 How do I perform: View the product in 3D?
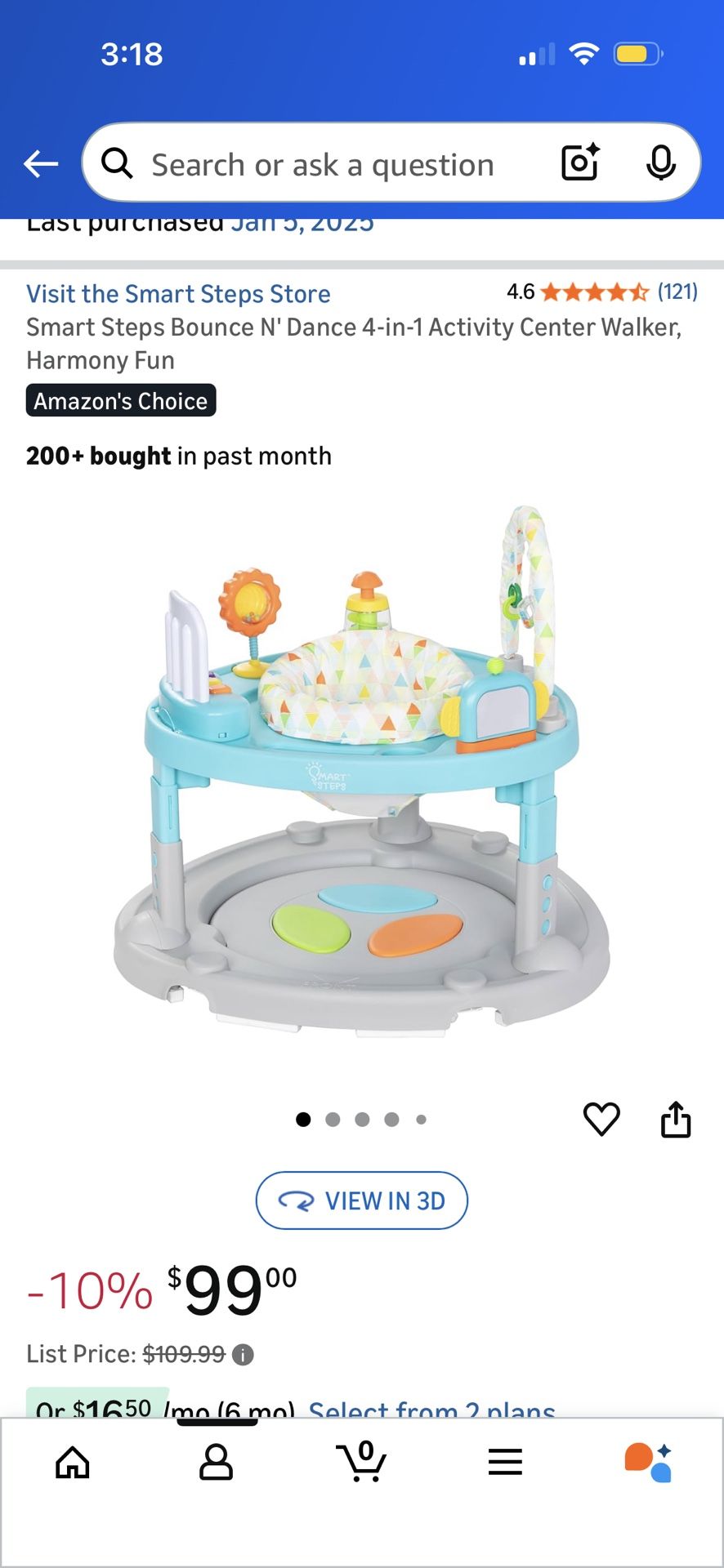click(x=362, y=1200)
